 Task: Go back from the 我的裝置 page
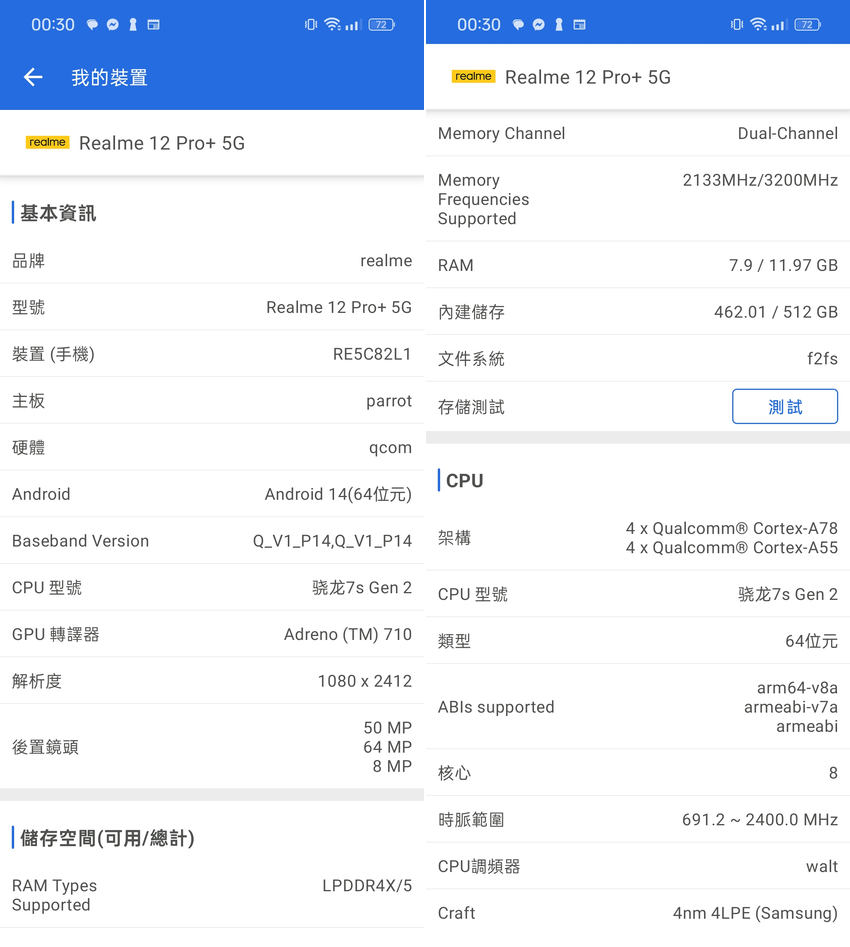(x=33, y=77)
